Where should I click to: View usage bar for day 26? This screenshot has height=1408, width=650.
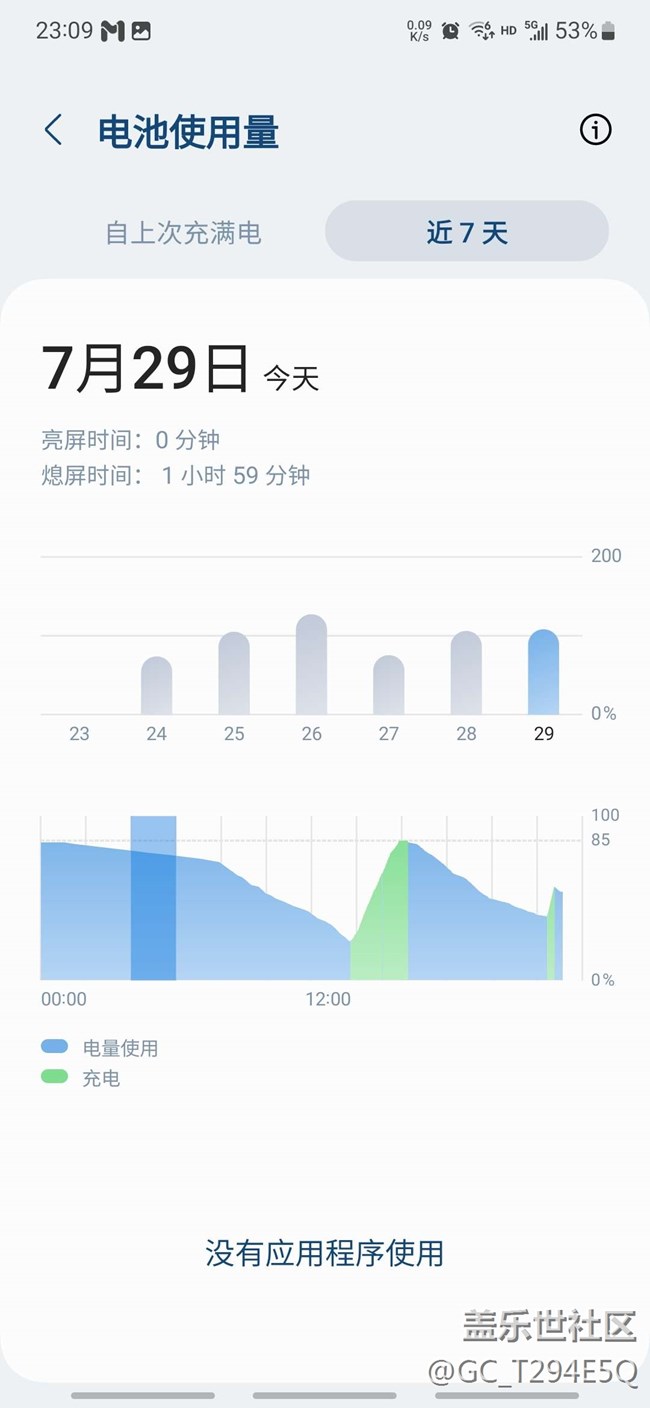[311, 665]
